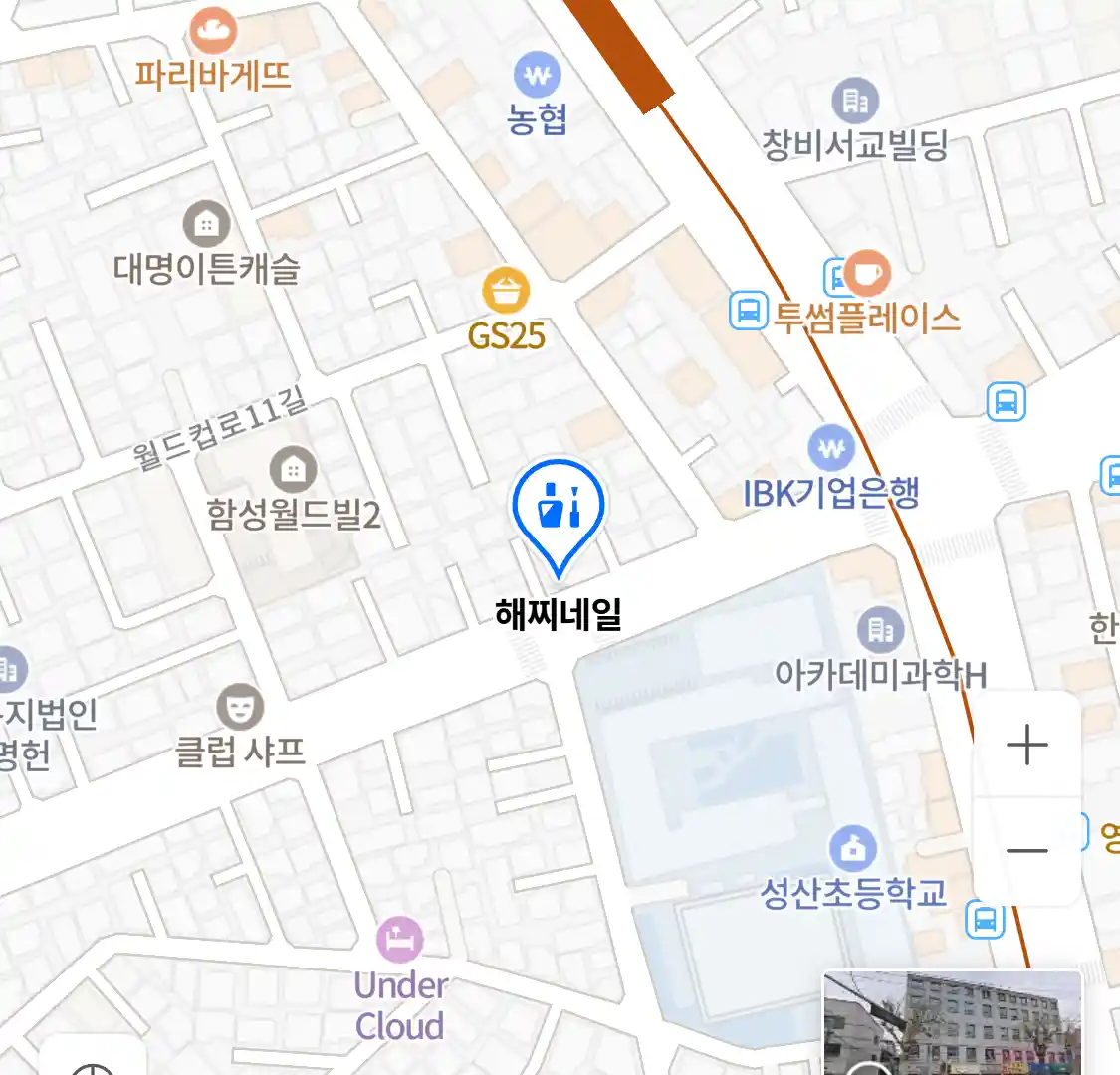The width and height of the screenshot is (1120, 1075).
Task: Select the 창비서교빌딩 building marker
Action: (x=855, y=101)
